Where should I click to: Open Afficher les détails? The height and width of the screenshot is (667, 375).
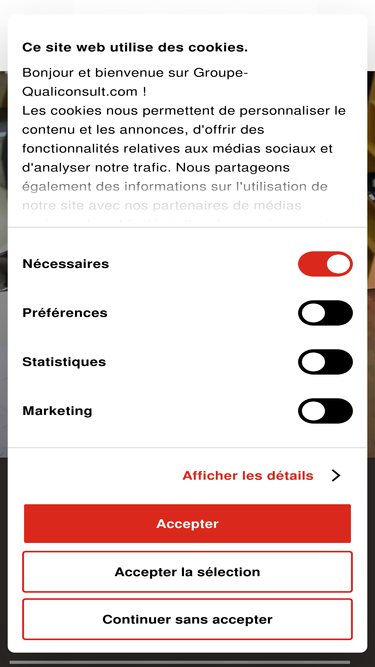[261, 475]
